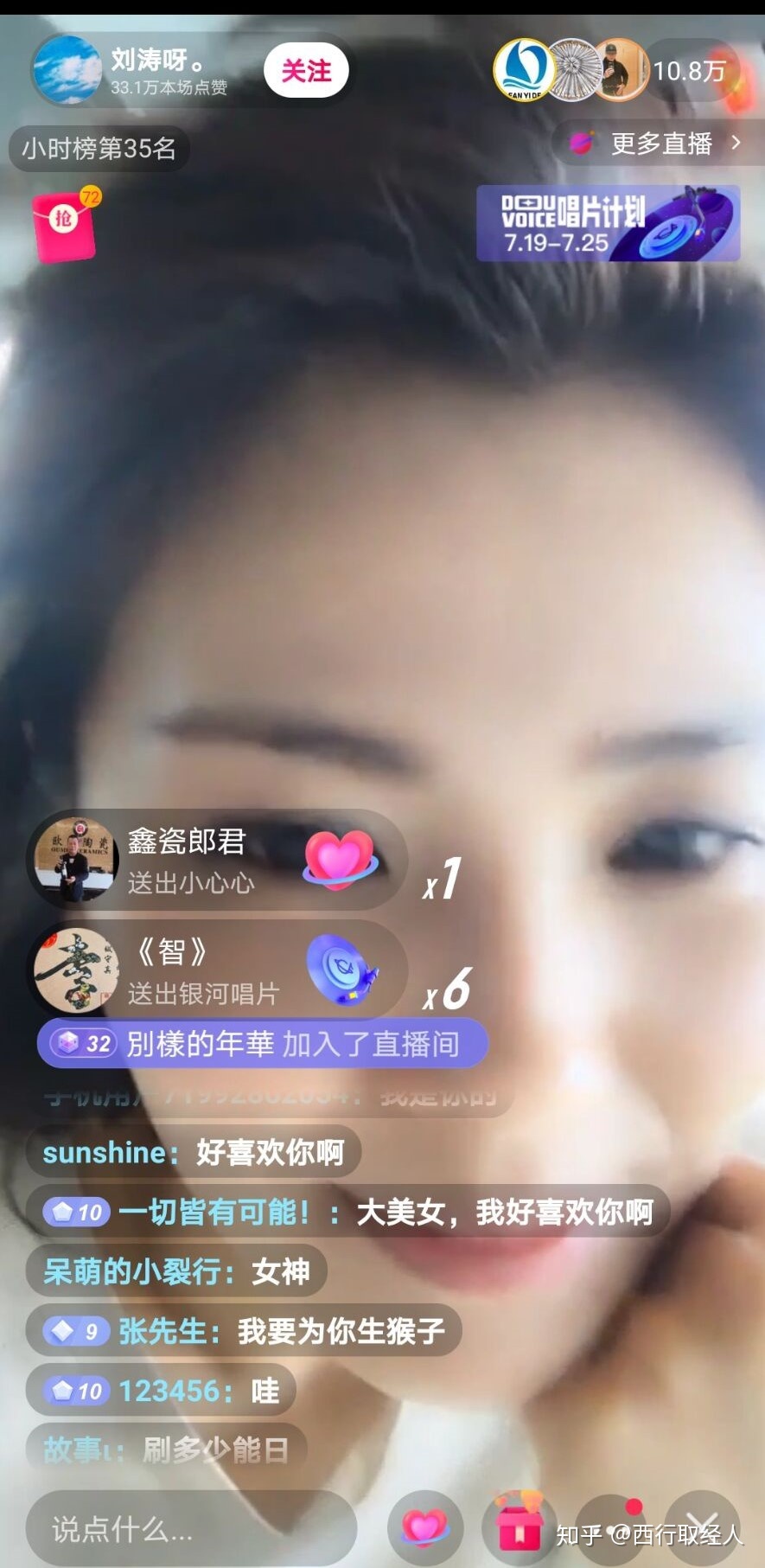The width and height of the screenshot is (765, 1568).
Task: Open the 小时榜第35名 hourly ranking
Action: [99, 149]
